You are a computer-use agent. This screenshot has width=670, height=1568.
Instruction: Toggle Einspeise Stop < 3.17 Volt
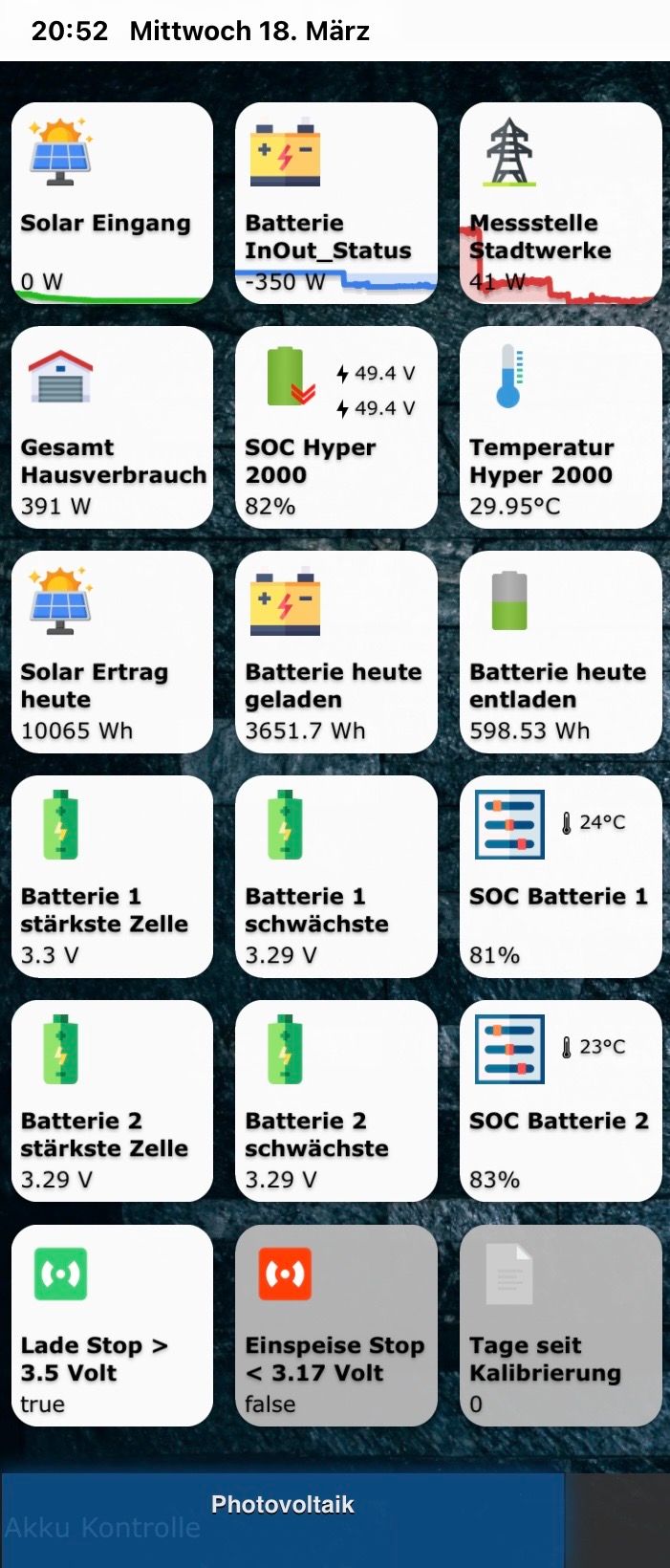336,1326
